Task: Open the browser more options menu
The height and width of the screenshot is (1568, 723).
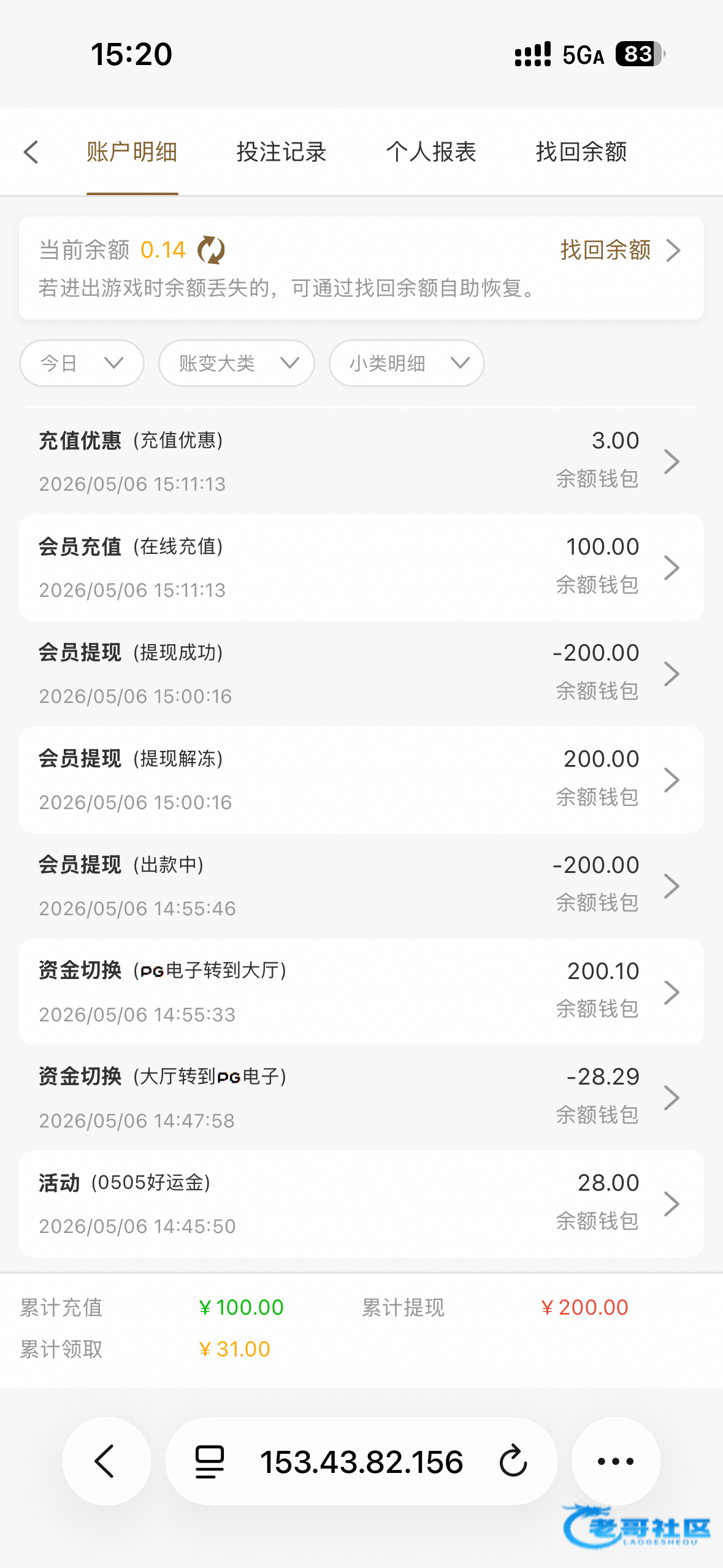Action: pos(616,1461)
